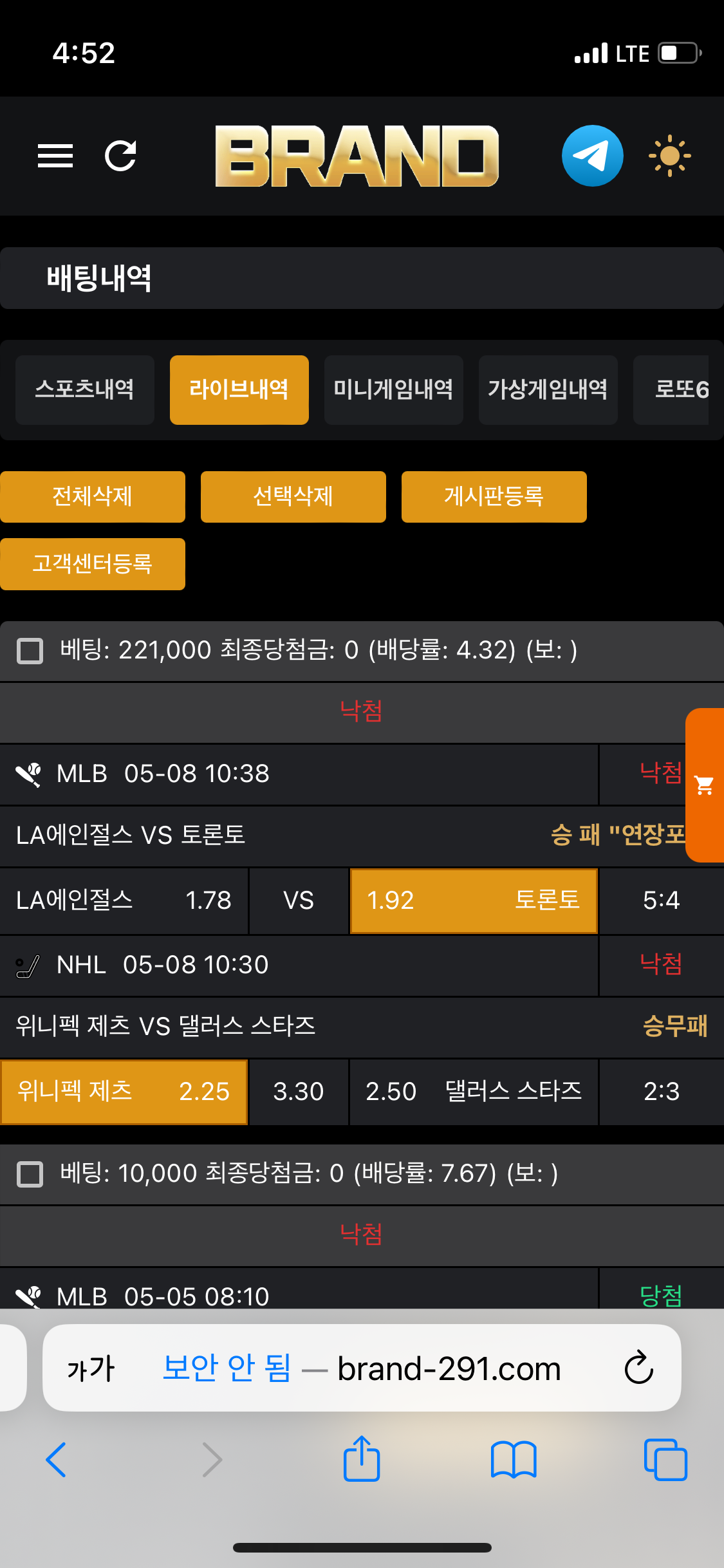The image size is (724, 1568).
Task: Open the Safari share sheet
Action: pyautogui.click(x=362, y=1459)
